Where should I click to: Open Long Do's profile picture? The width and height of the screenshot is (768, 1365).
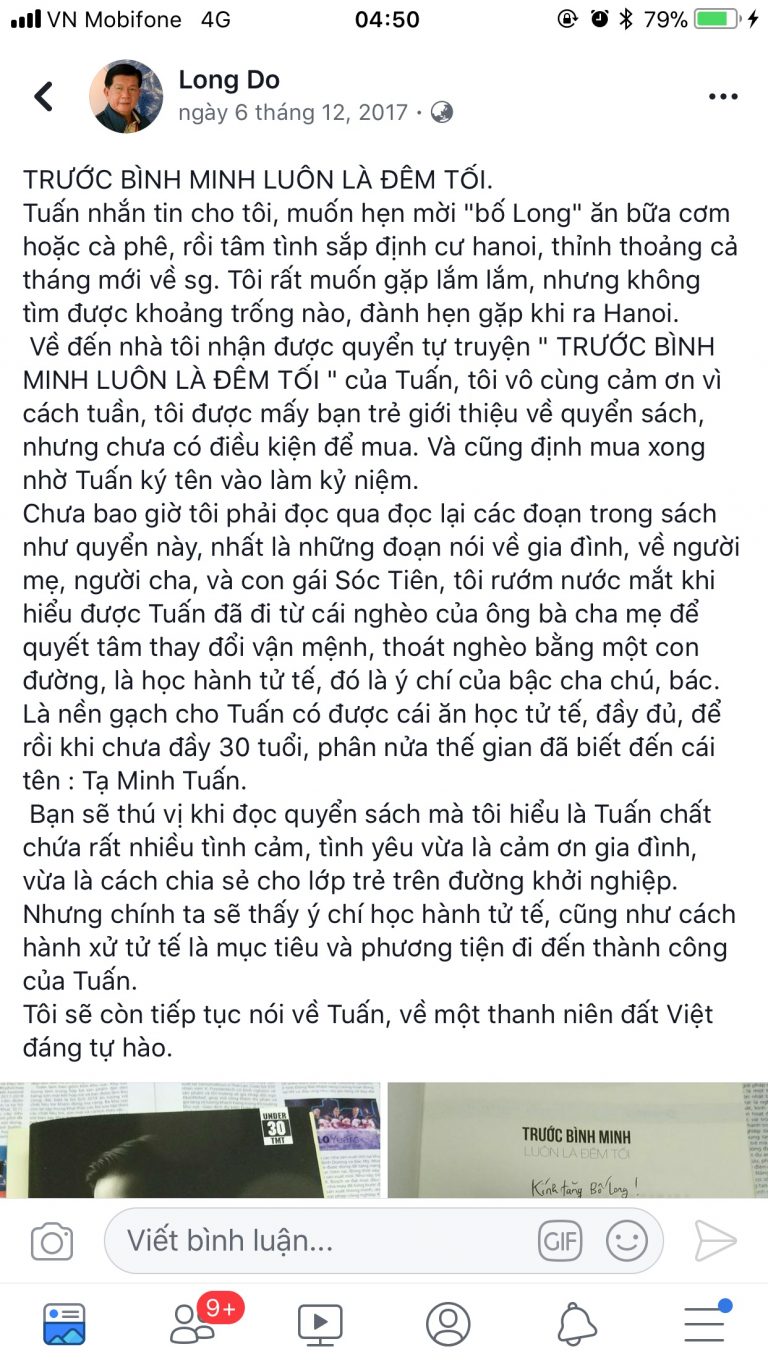pos(126,96)
